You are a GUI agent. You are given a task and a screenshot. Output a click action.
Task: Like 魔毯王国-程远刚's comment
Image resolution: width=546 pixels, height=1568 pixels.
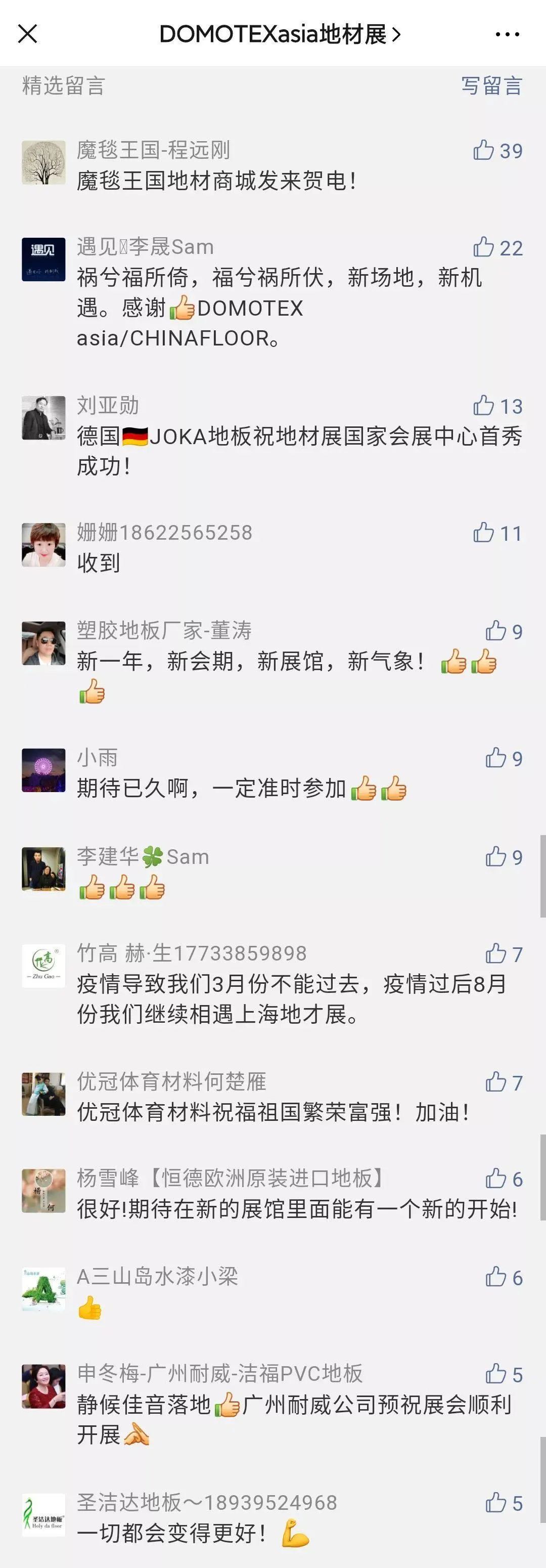coord(484,150)
